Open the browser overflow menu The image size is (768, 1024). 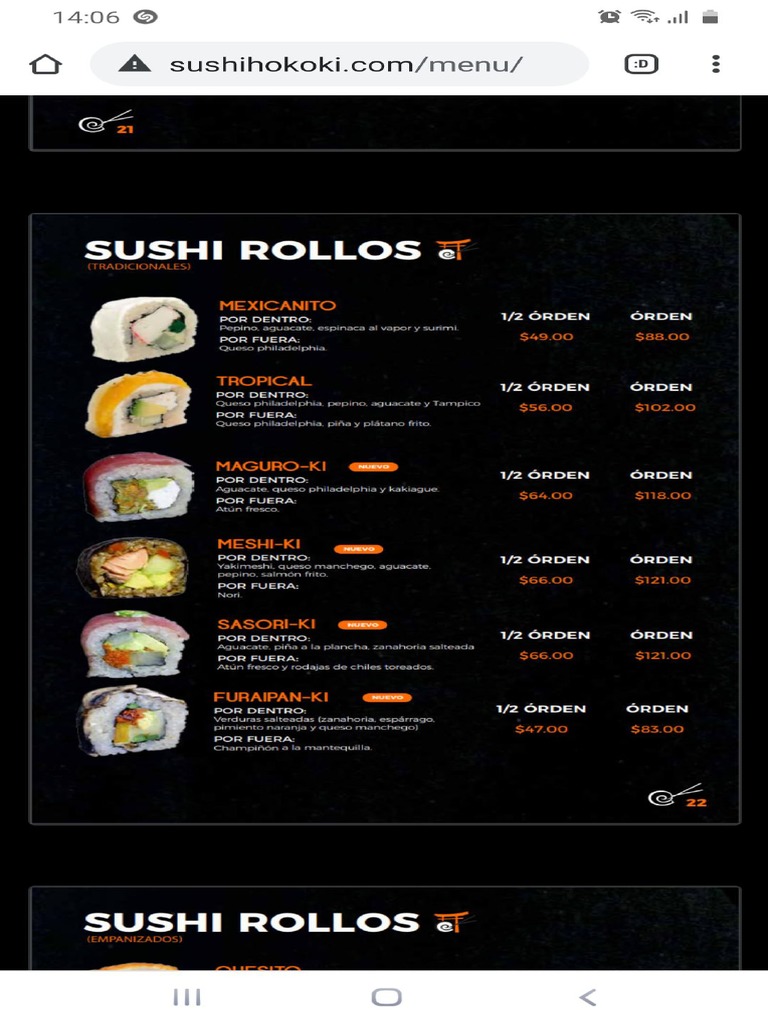(x=716, y=64)
